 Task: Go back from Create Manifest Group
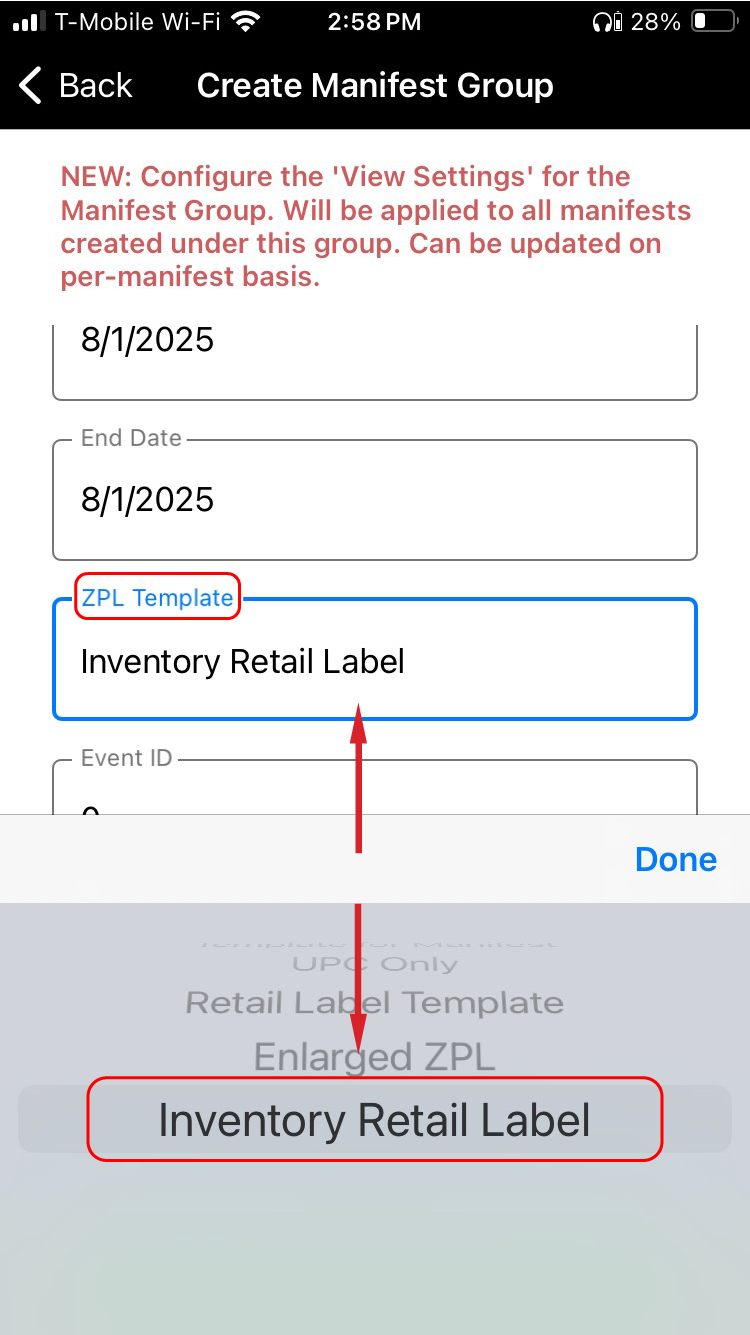point(76,86)
